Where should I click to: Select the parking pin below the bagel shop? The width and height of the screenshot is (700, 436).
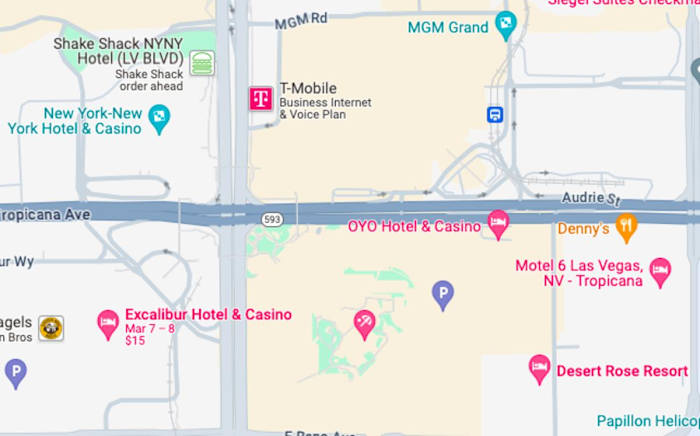click(x=15, y=372)
